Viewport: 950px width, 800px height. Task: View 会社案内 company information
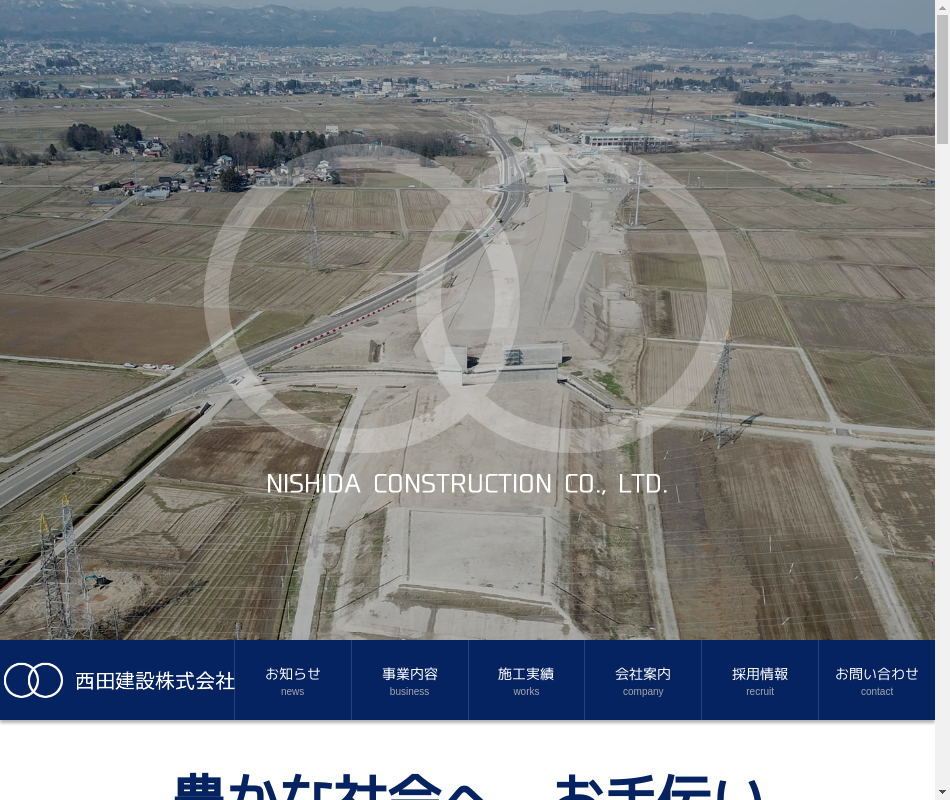click(x=643, y=680)
